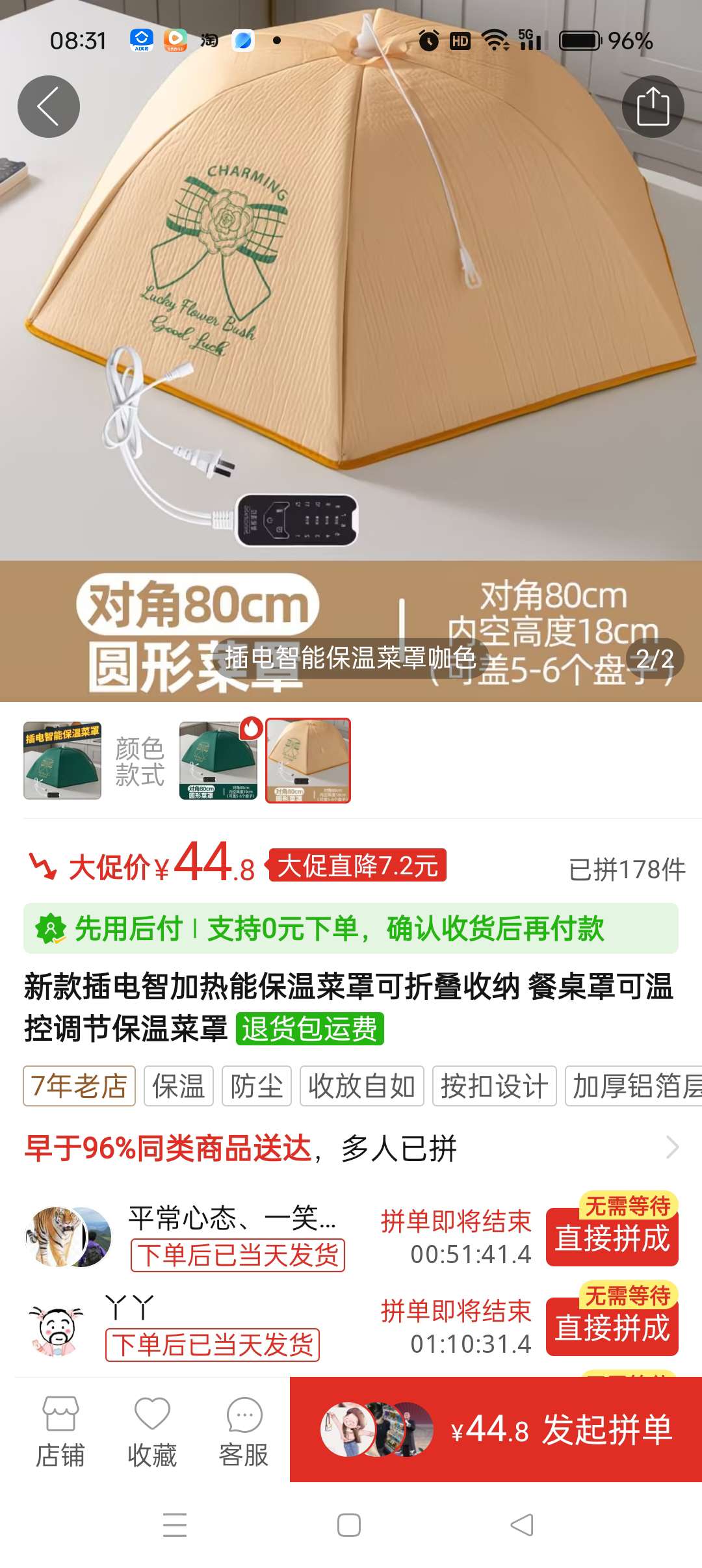Join 平常心态's group with 直接拼成
This screenshot has width=702, height=1568.
click(612, 1237)
